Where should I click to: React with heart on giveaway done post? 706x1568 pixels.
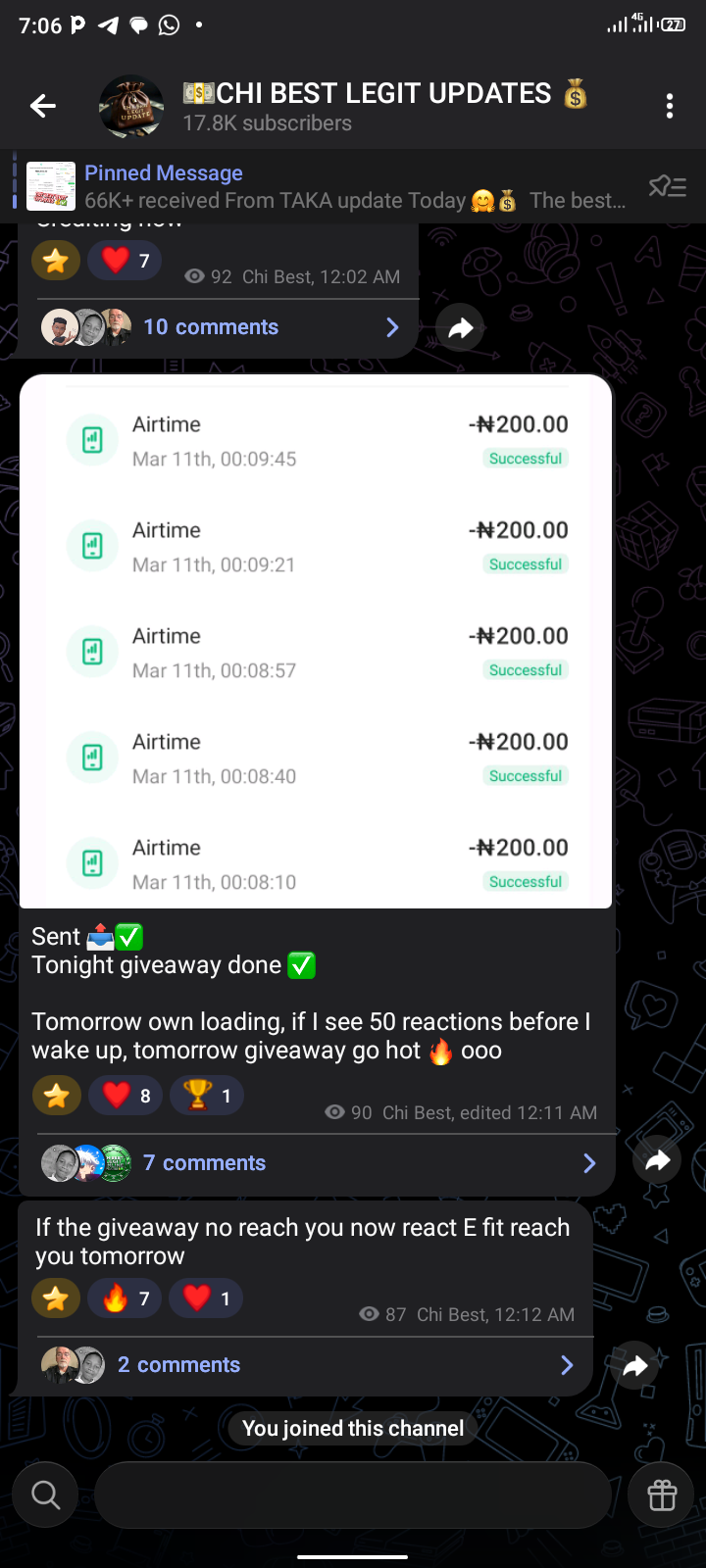[126, 1096]
